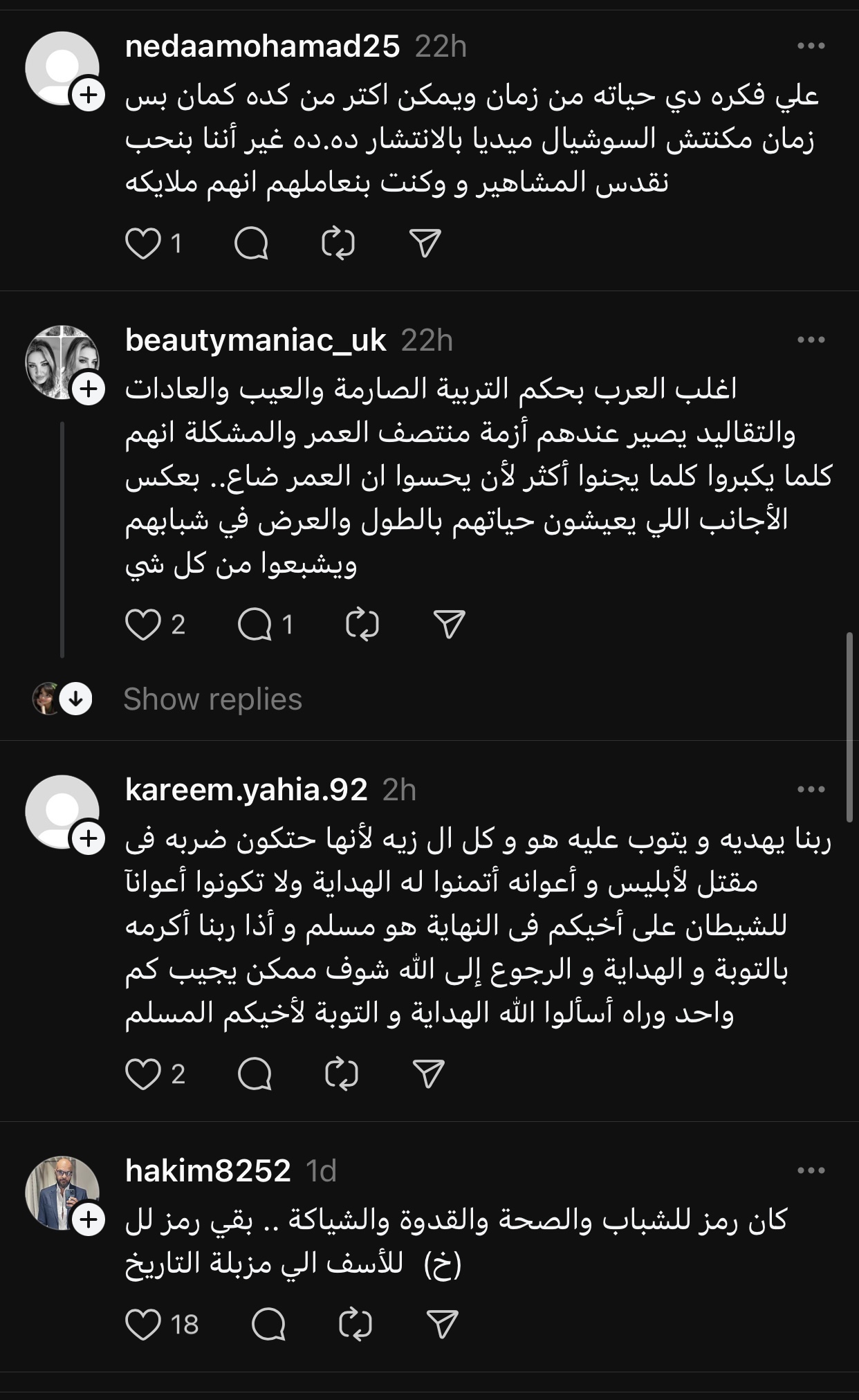Share beautymaniac_uk's comment
This screenshot has width=859, height=1400.
pos(449,625)
